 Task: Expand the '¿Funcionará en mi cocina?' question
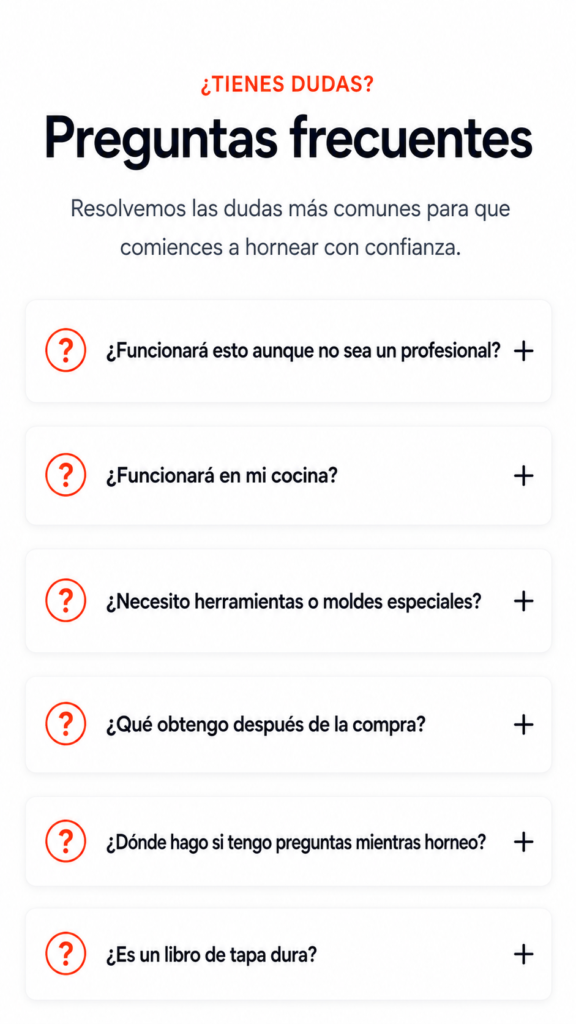pyautogui.click(x=288, y=476)
